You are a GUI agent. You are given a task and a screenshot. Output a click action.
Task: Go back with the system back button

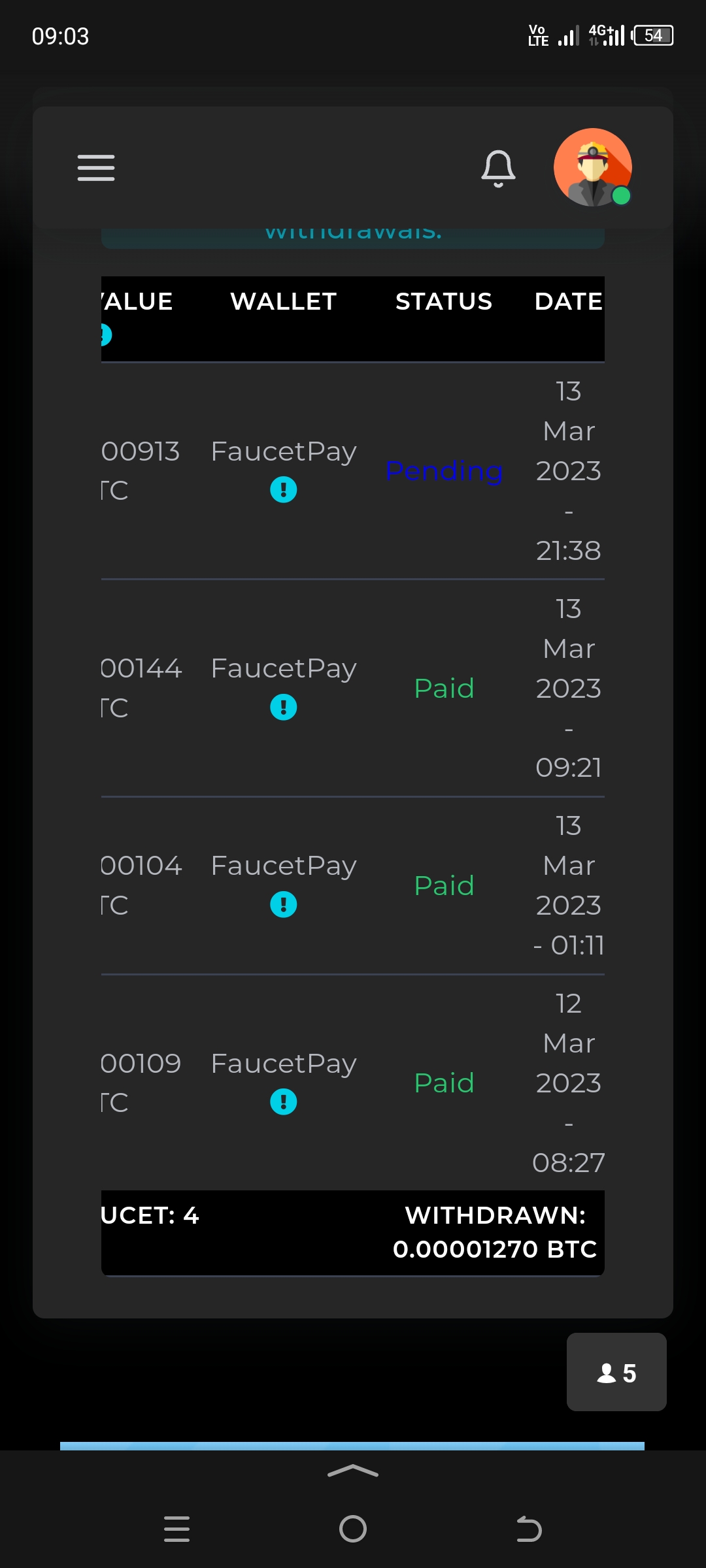coord(529,1529)
